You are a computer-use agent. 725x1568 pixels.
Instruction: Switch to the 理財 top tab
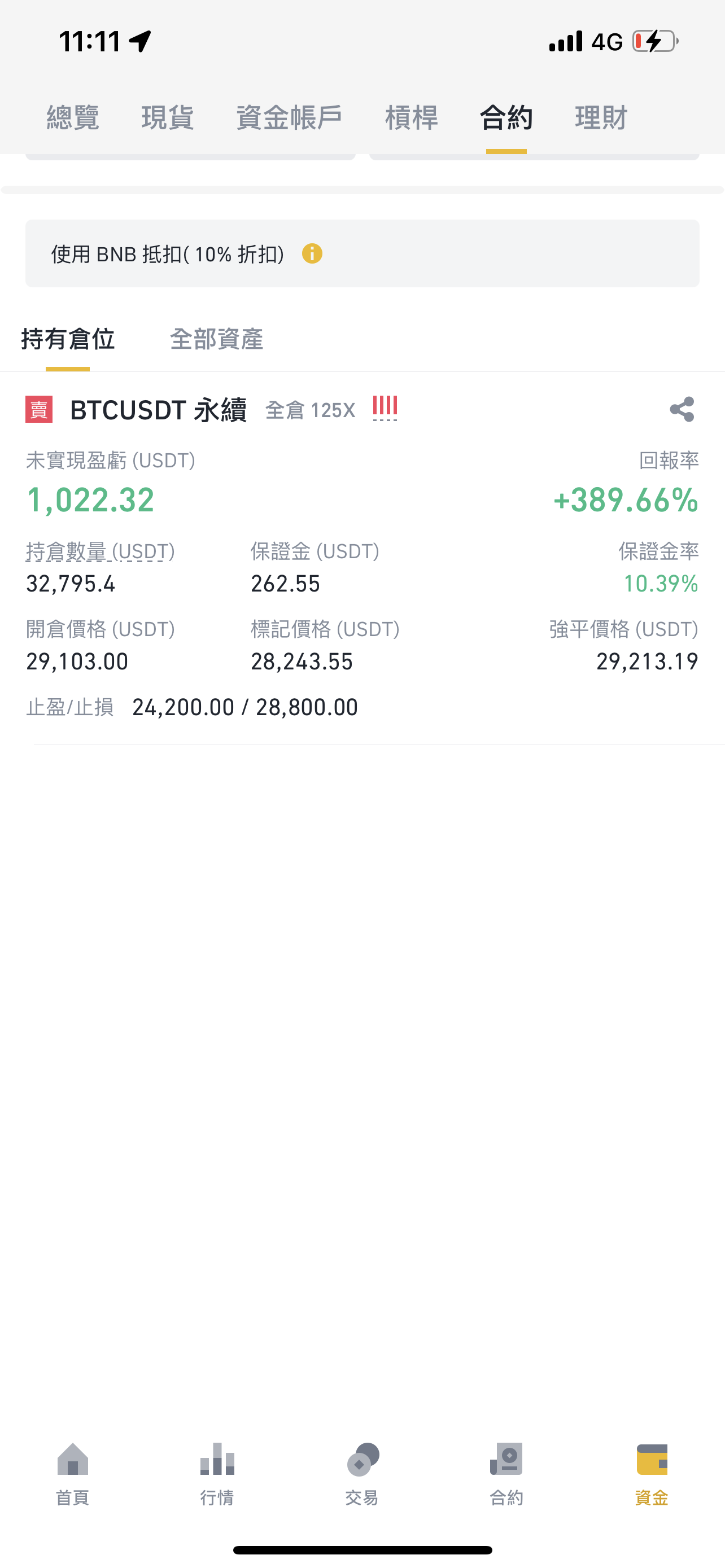click(601, 117)
